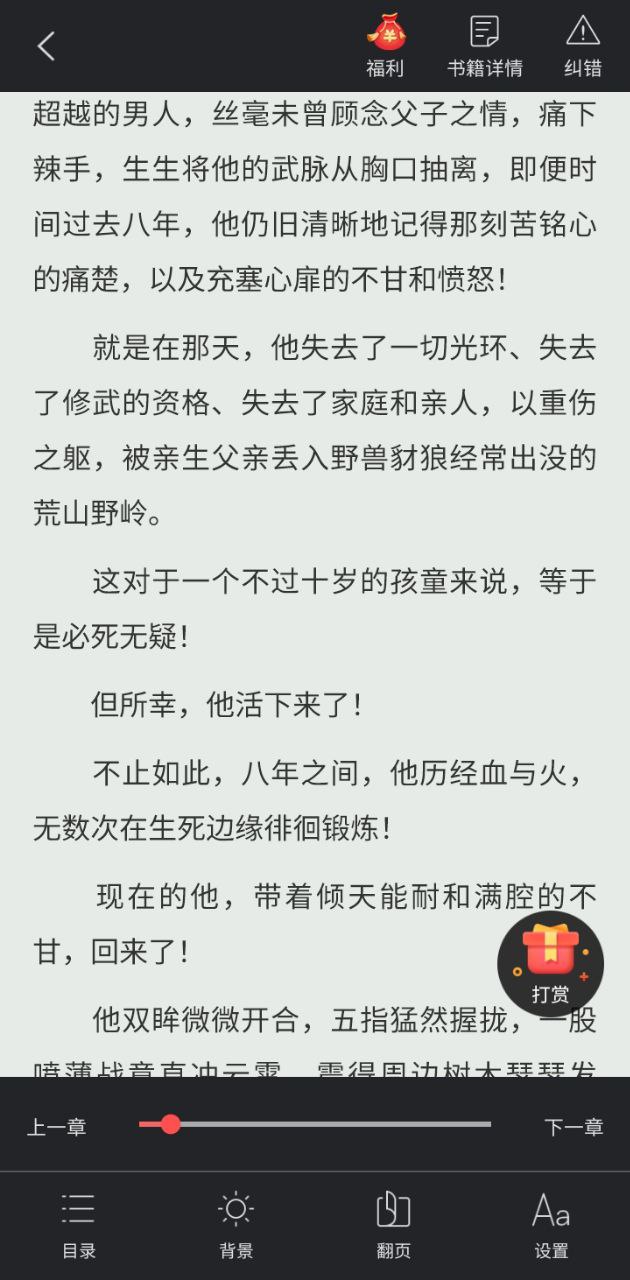
Task: Tap the 打赏 gift button
Action: [x=550, y=964]
